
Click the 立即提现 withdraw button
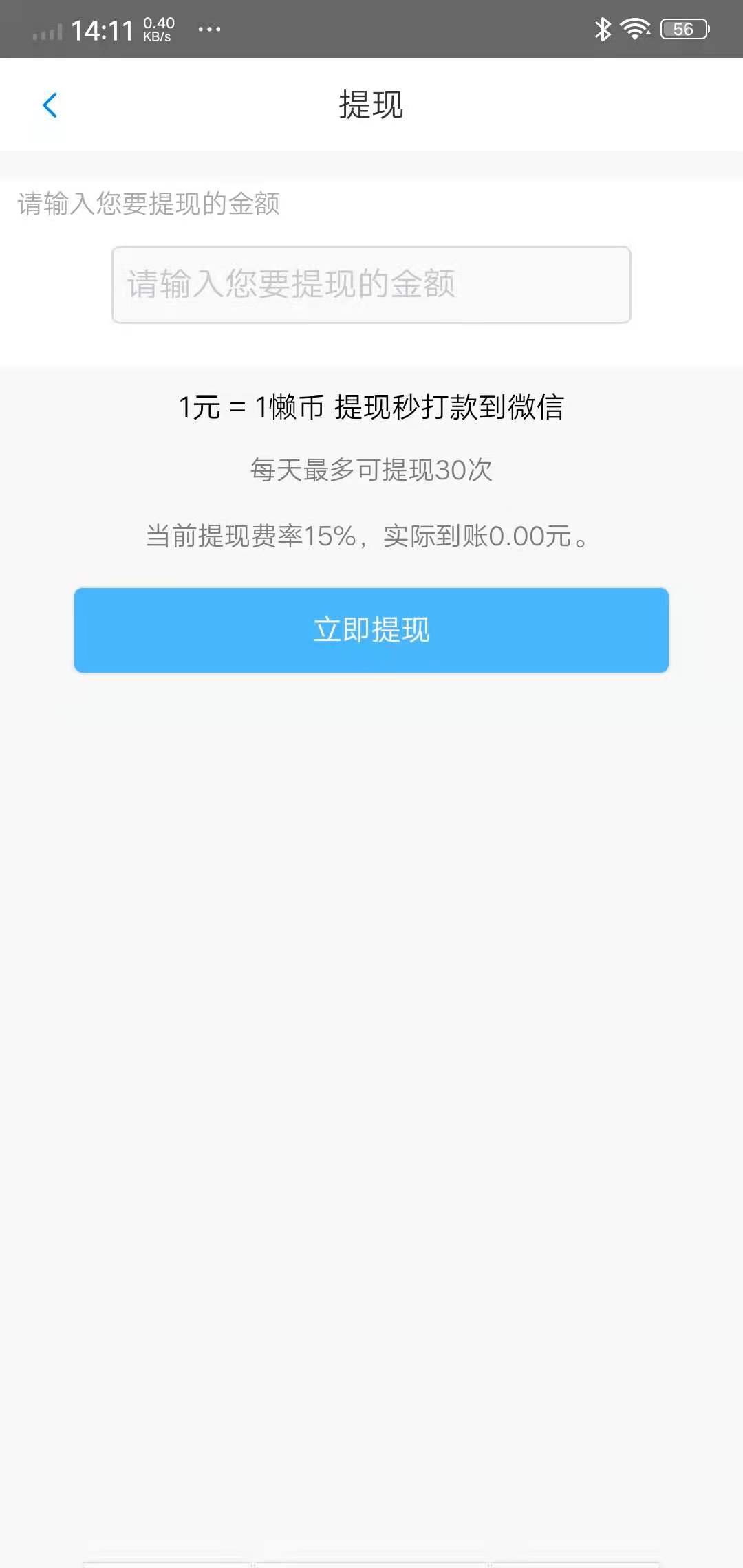[x=371, y=629]
